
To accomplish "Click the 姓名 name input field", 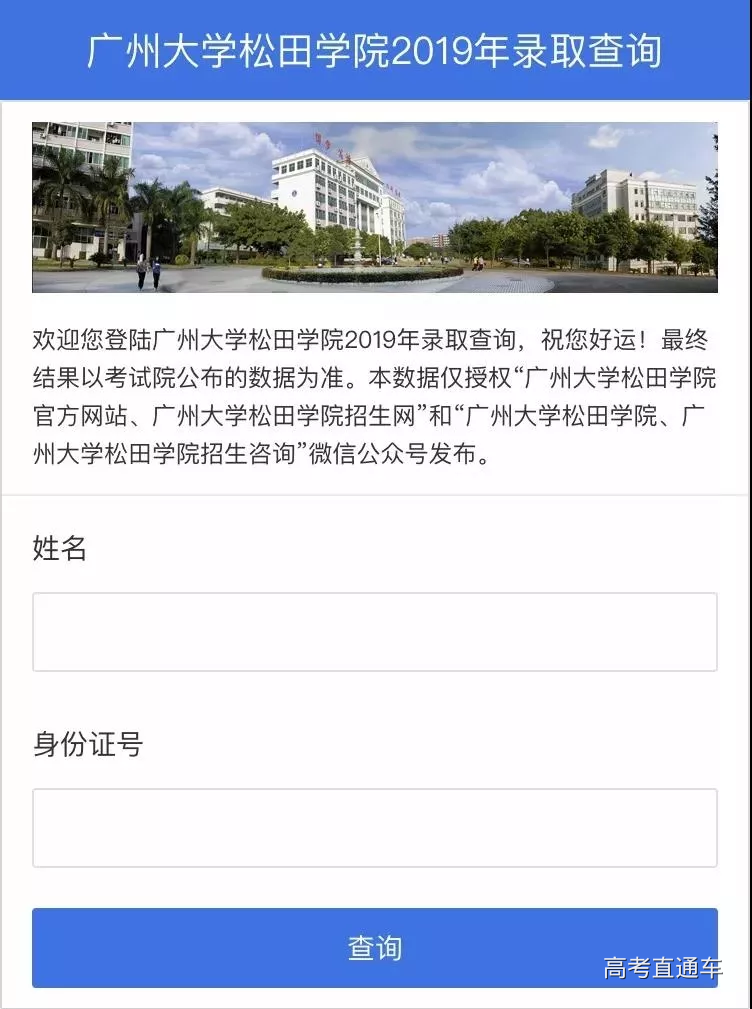I will [376, 630].
